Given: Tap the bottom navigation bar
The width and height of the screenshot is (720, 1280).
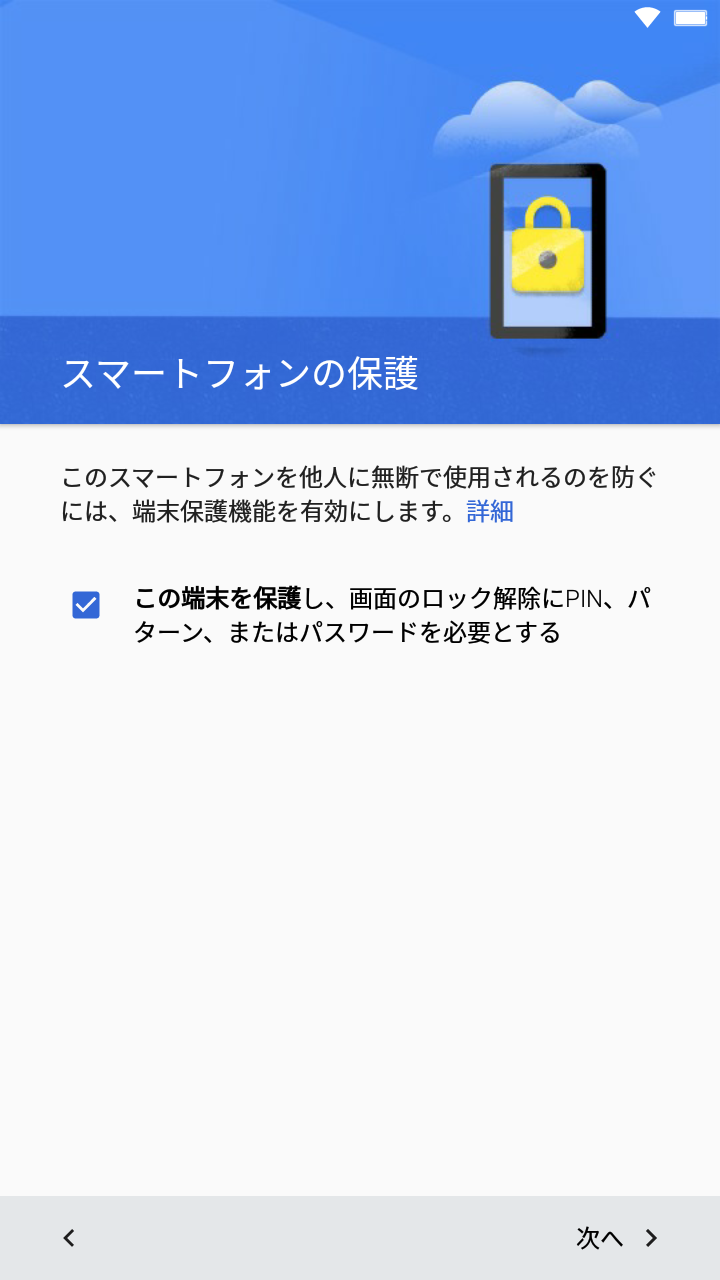Looking at the screenshot, I should 360,1238.
